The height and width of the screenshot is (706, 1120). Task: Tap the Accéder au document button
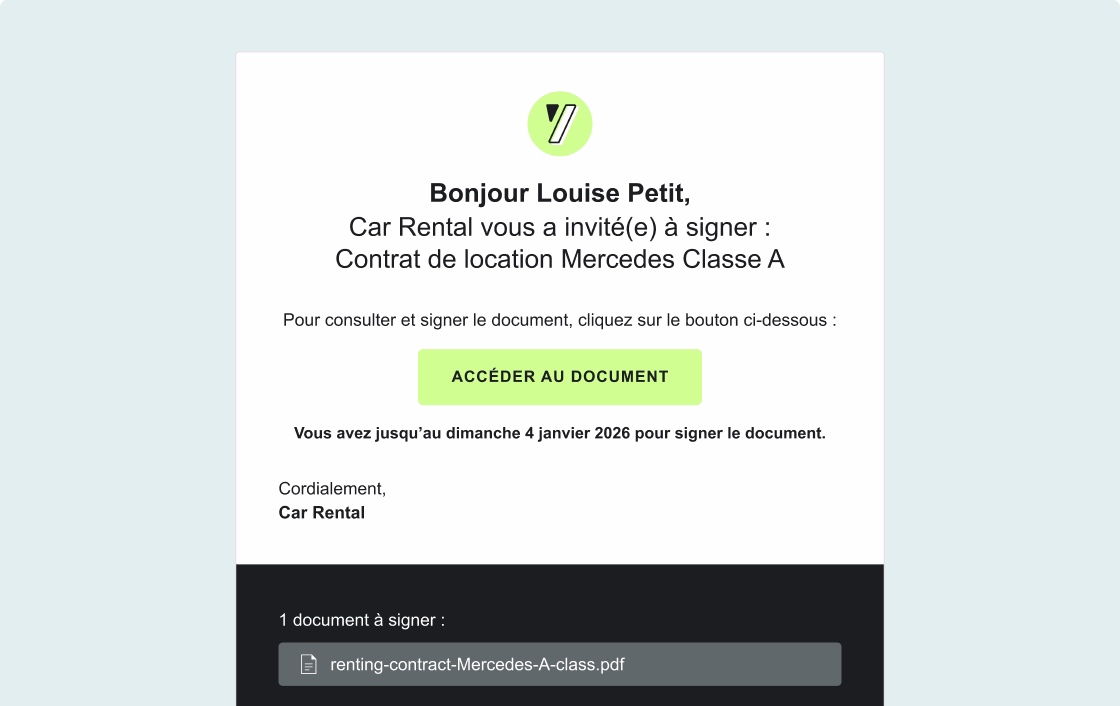pos(559,377)
